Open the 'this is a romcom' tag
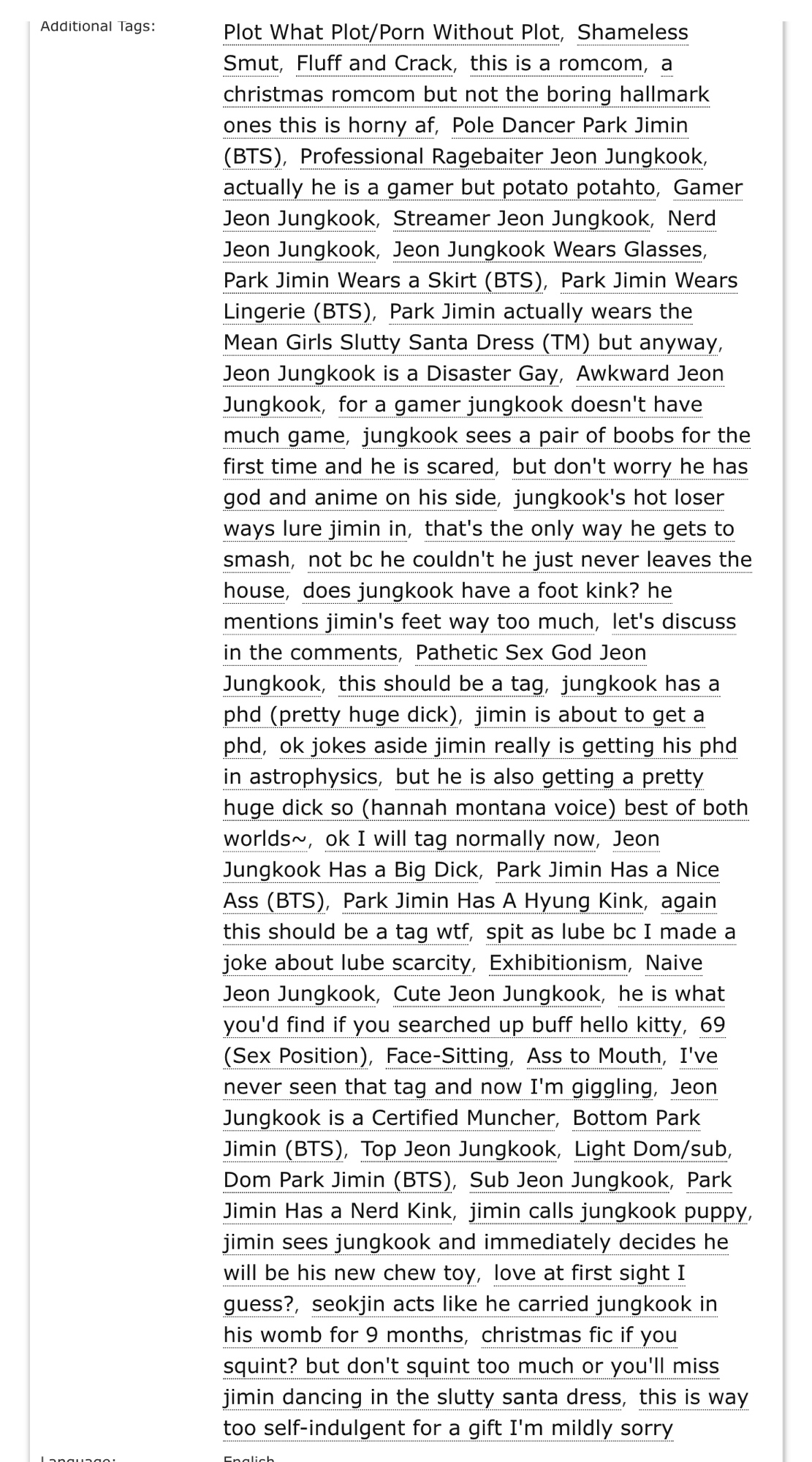The image size is (812, 1462). (x=555, y=64)
